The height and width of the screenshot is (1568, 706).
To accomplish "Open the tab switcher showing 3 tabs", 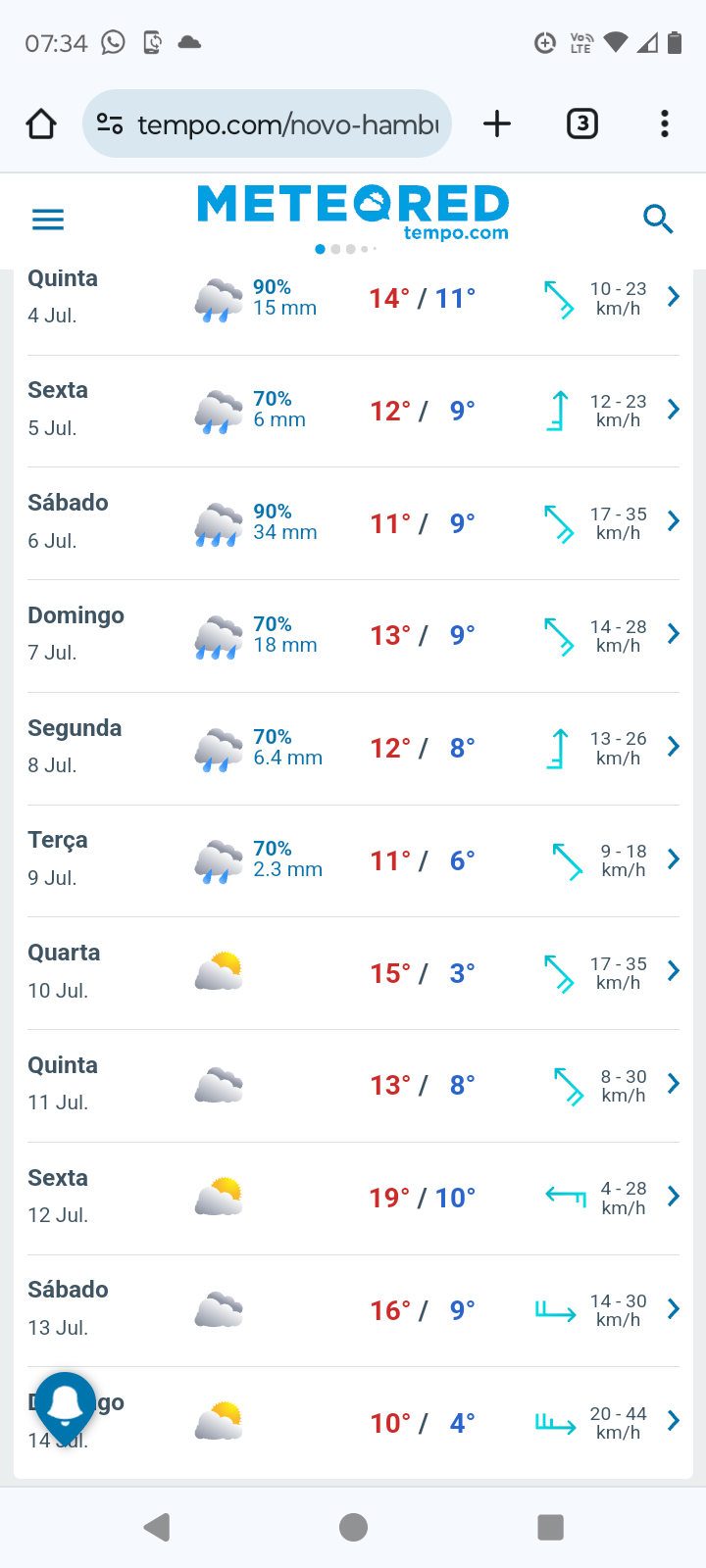I will click(582, 124).
